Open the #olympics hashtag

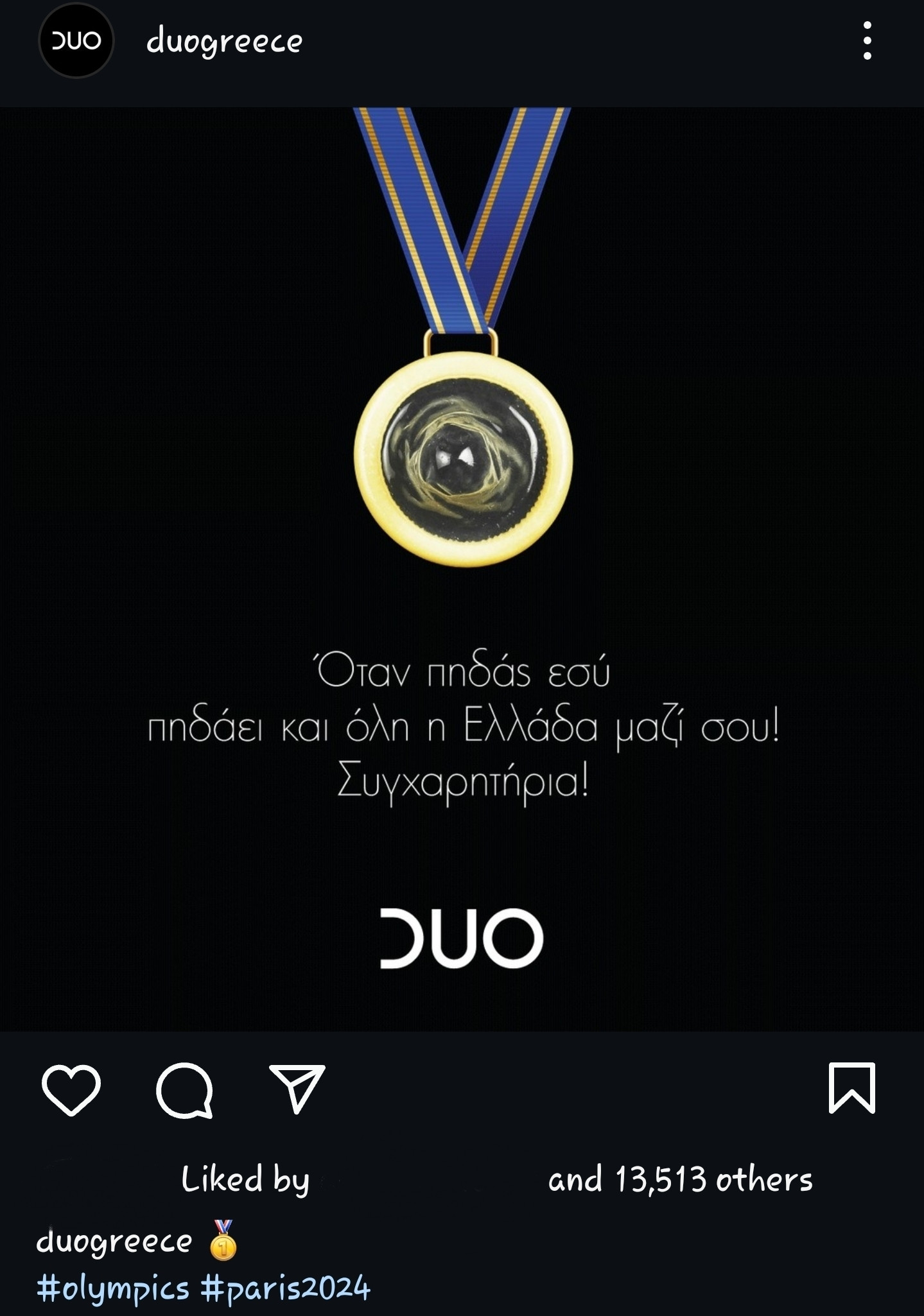[113, 1287]
